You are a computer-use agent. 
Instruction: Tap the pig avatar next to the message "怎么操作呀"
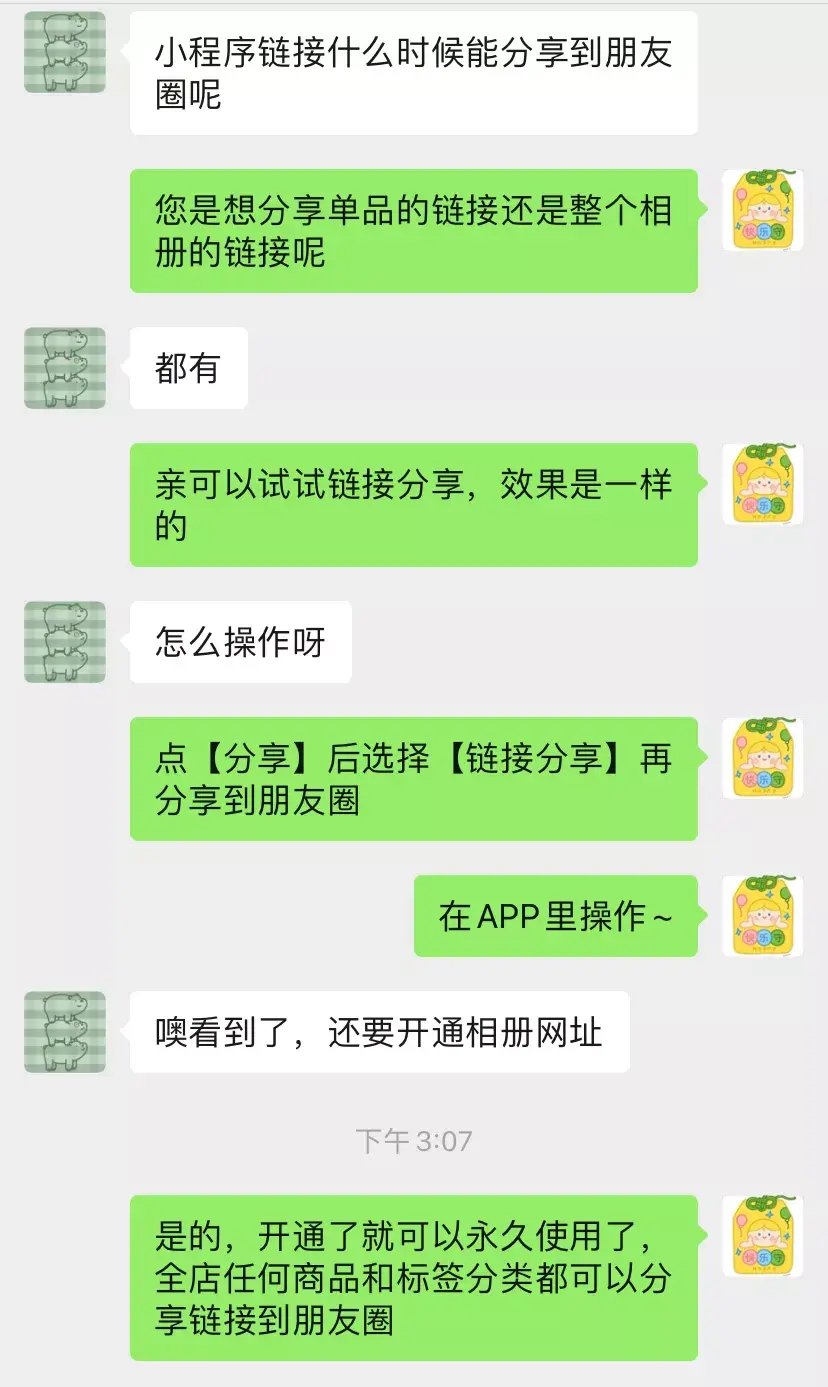coord(65,642)
